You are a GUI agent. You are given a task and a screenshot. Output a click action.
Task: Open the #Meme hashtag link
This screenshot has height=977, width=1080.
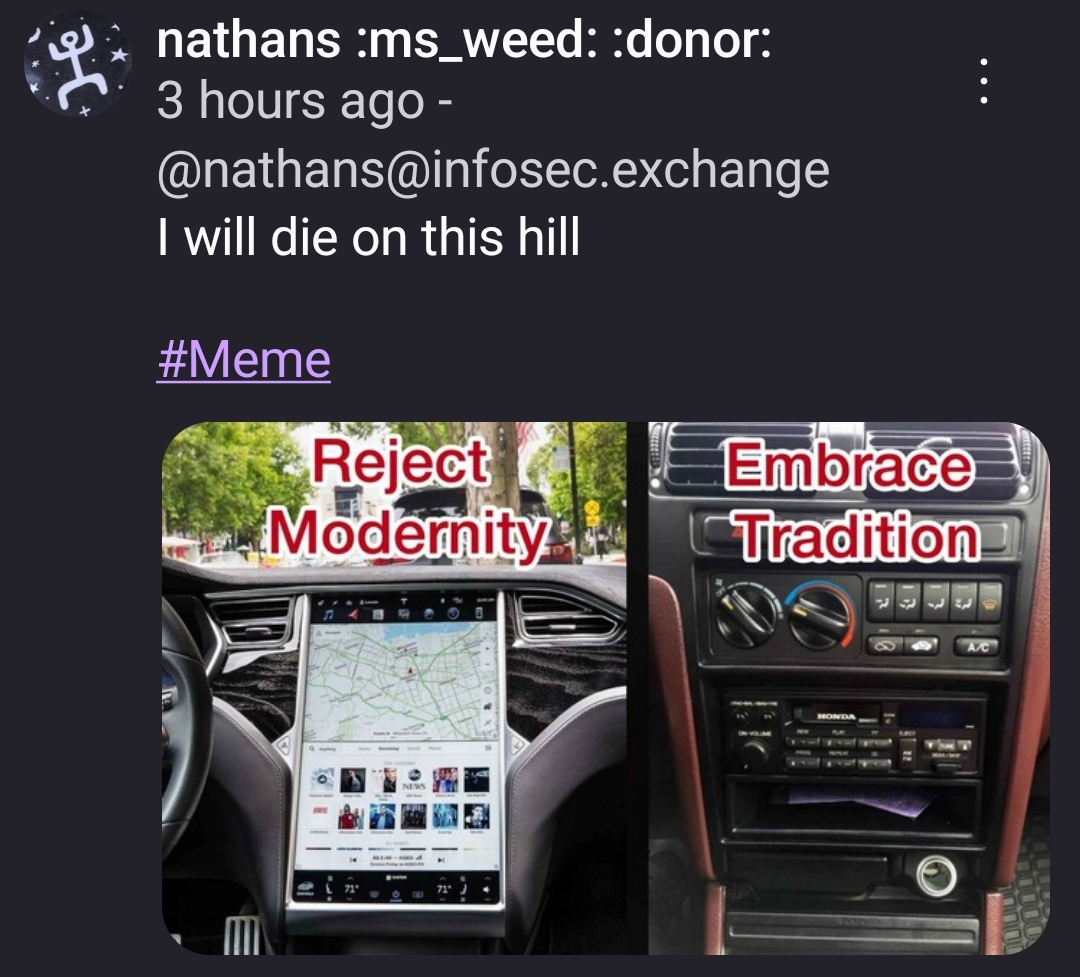tap(243, 360)
